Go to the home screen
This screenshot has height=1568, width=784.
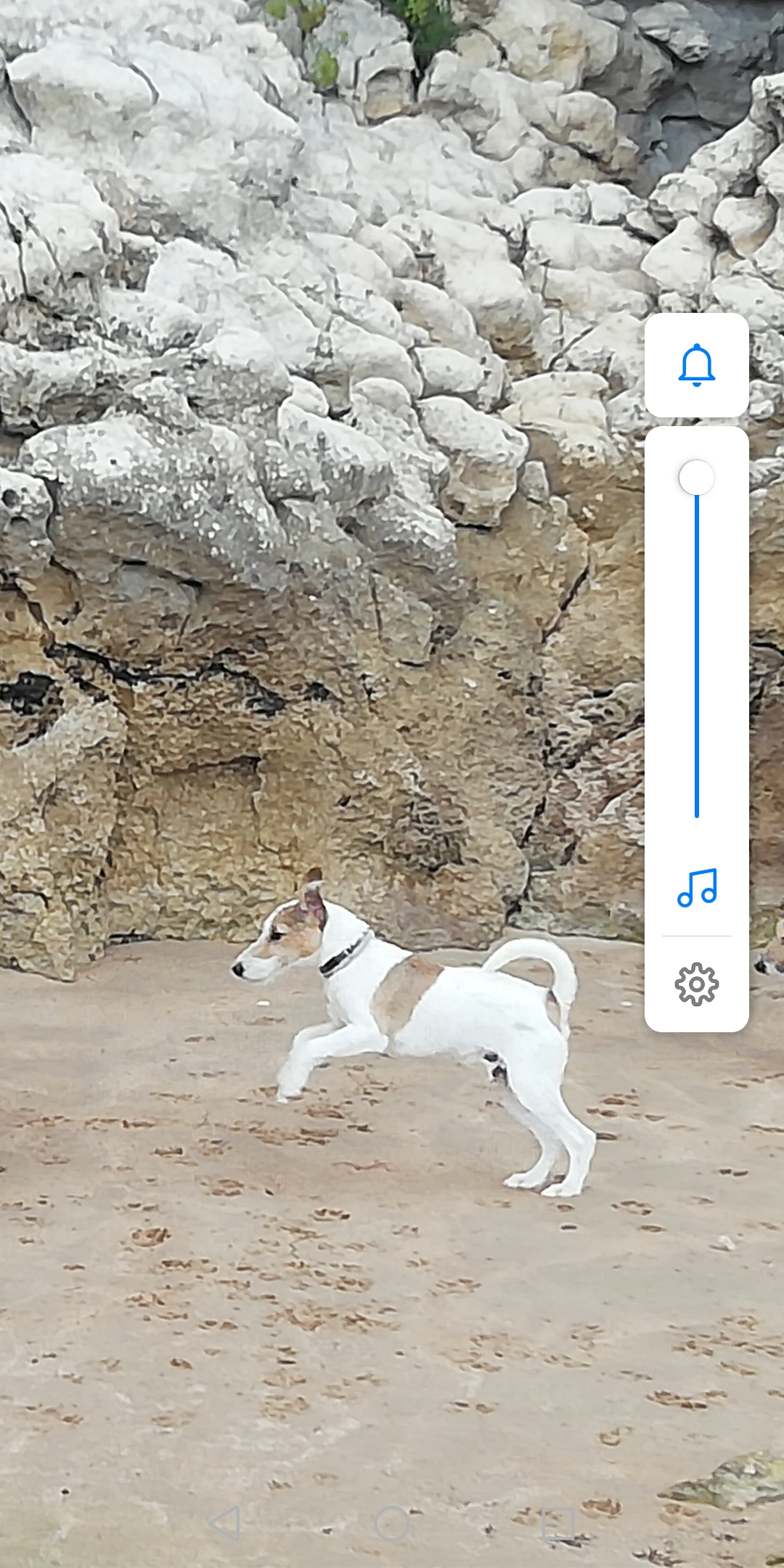[392, 1523]
